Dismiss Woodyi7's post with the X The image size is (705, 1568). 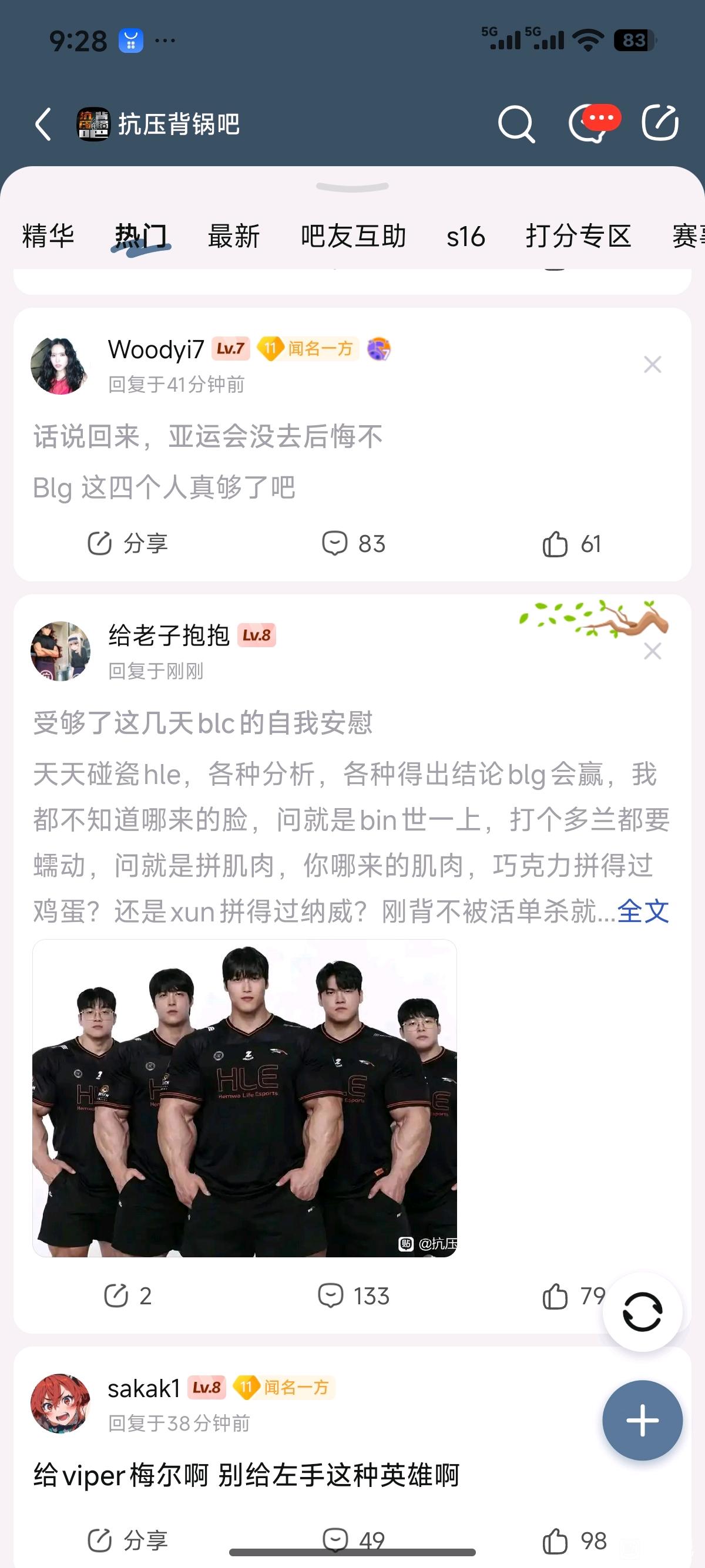point(653,365)
